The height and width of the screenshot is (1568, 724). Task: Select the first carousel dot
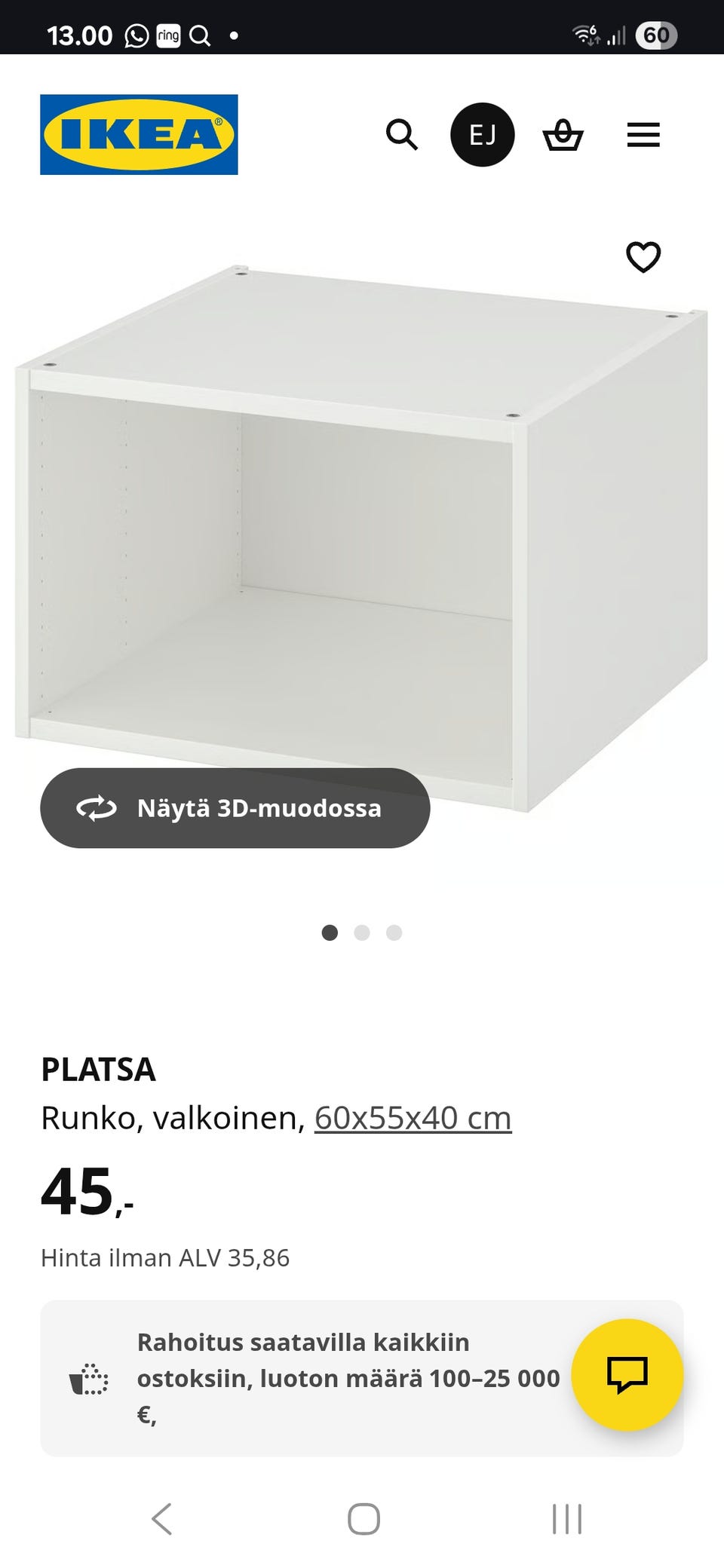point(330,933)
